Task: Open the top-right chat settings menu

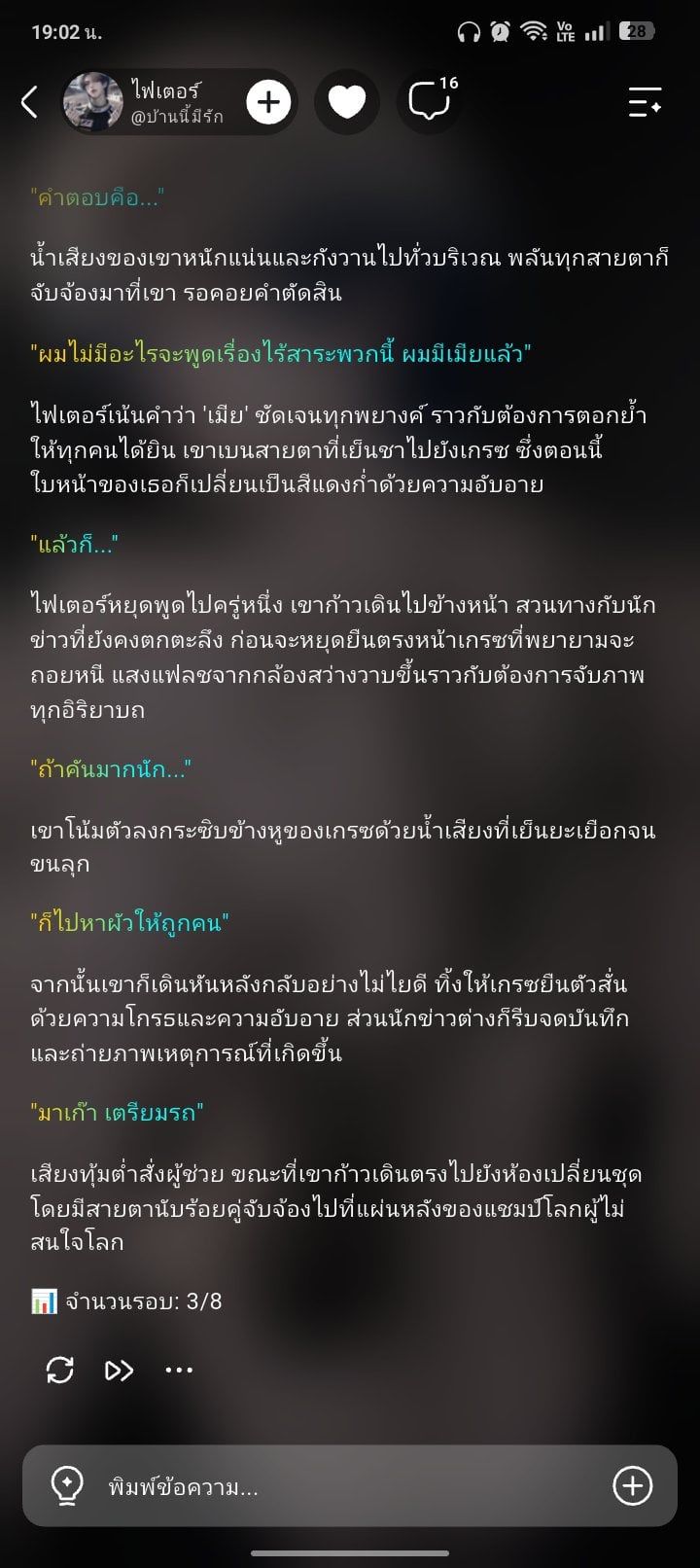Action: tap(646, 101)
